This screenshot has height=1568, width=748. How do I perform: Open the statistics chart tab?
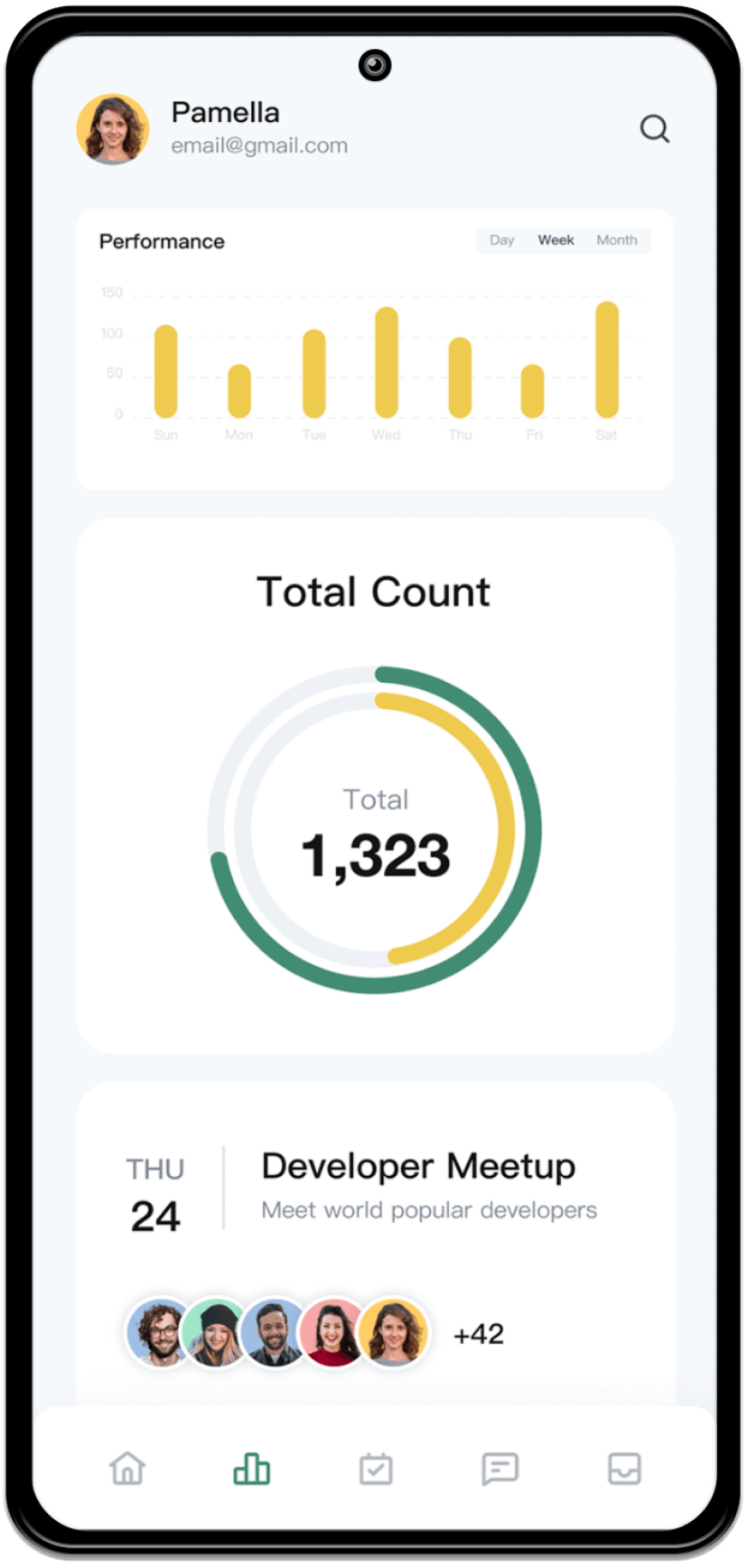pyautogui.click(x=251, y=1468)
